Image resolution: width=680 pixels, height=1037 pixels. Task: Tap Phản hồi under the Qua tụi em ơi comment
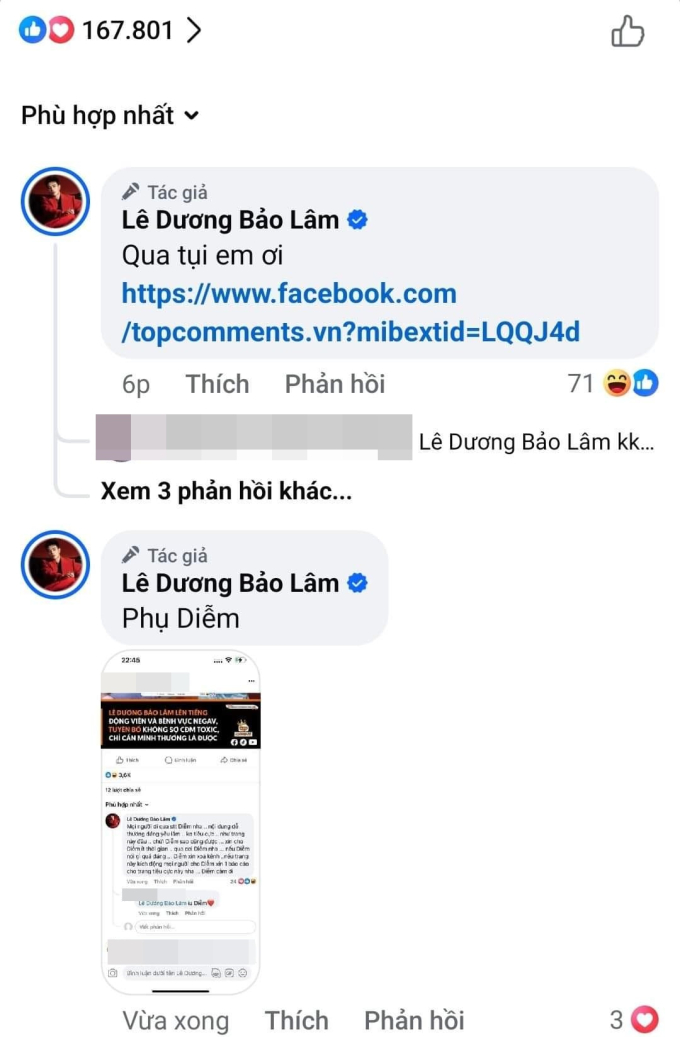click(x=334, y=384)
